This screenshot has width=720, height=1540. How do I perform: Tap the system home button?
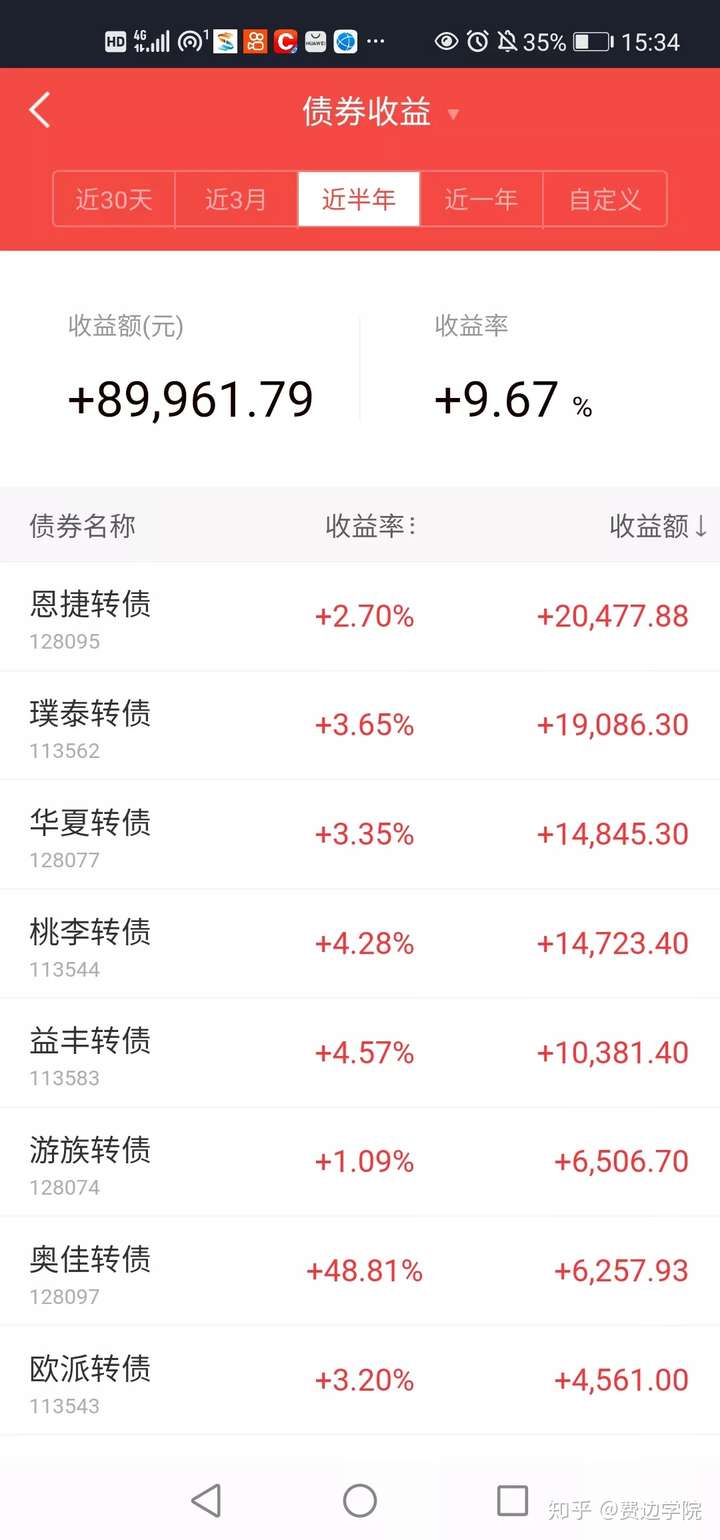point(360,1500)
